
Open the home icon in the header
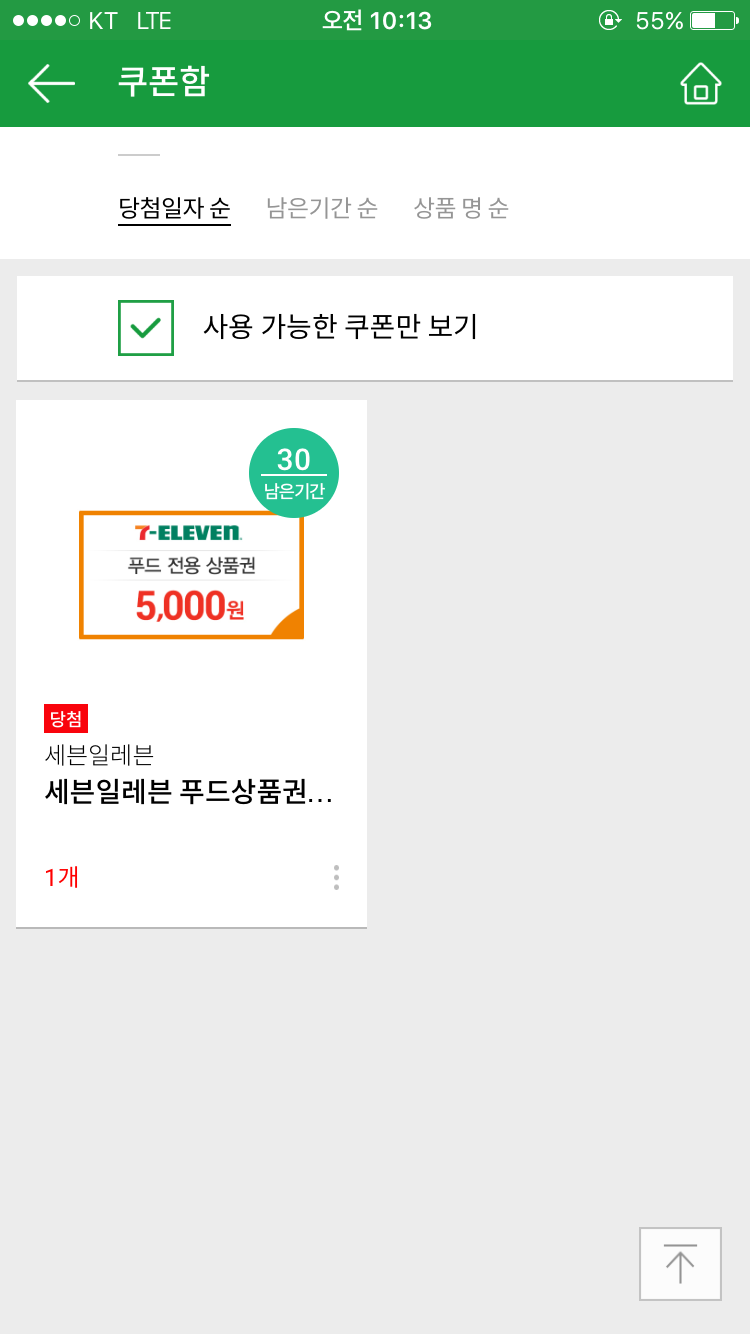pyautogui.click(x=700, y=84)
